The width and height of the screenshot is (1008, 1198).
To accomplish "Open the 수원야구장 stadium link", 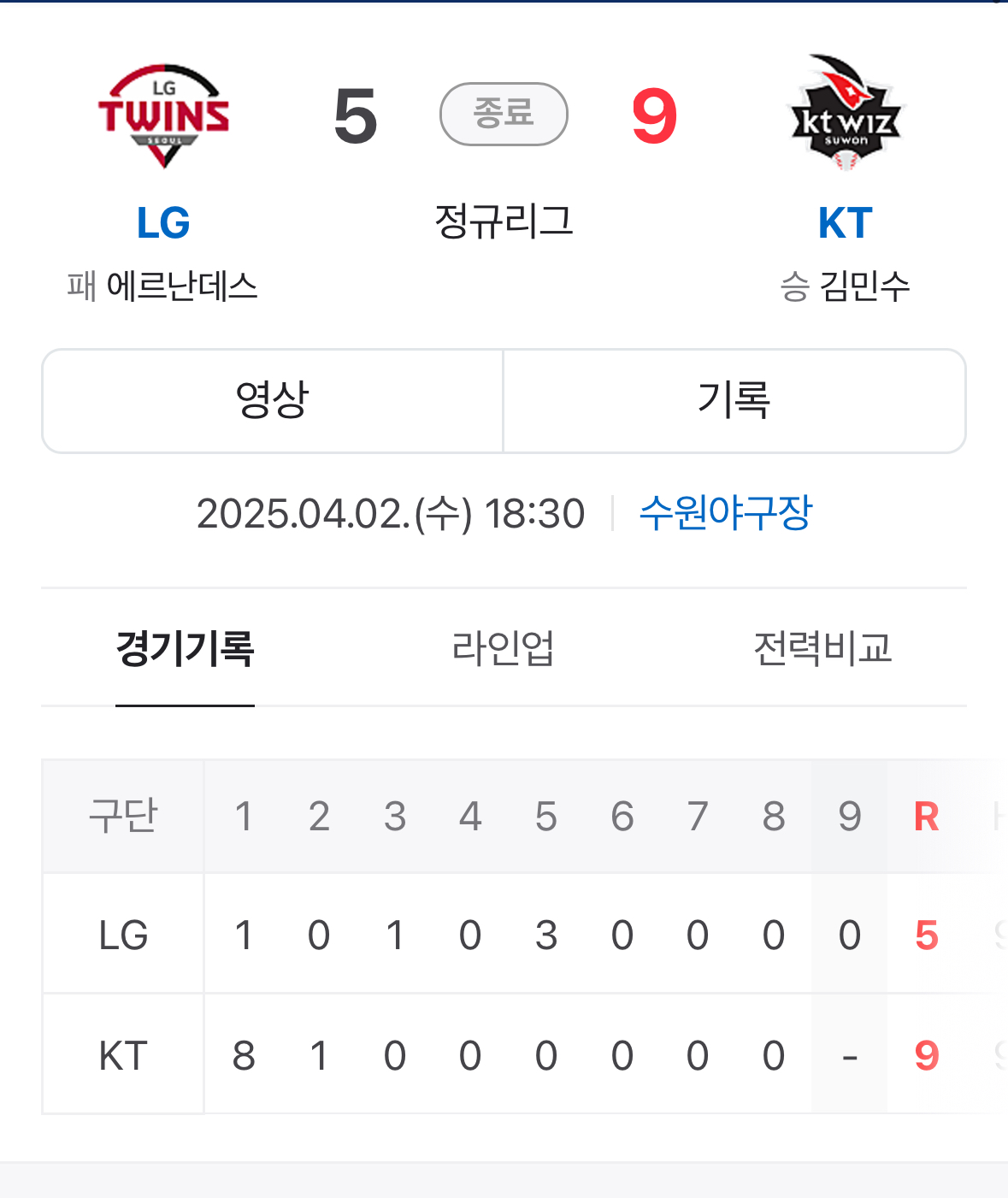I will (725, 513).
